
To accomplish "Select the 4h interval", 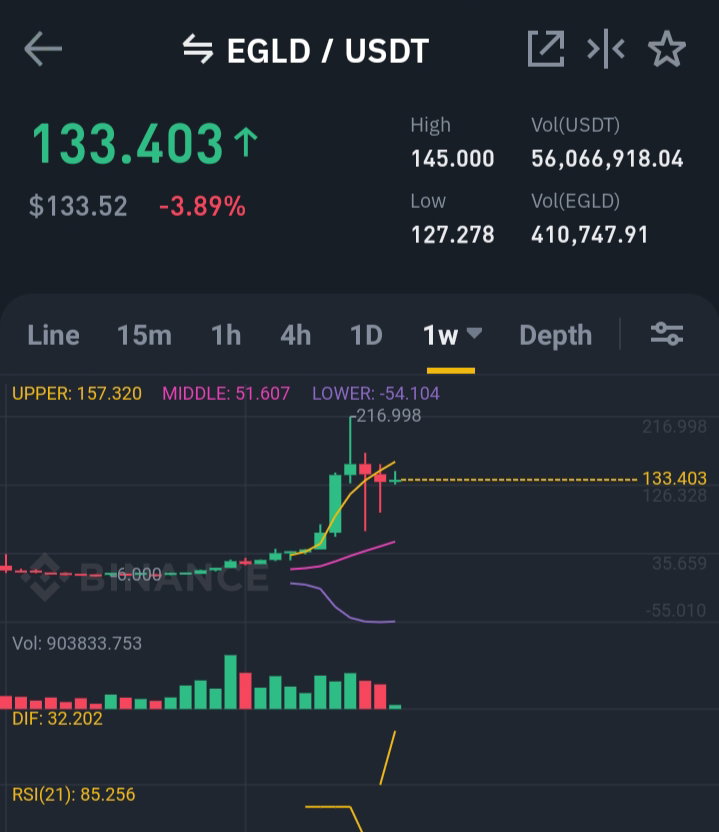I will click(296, 335).
